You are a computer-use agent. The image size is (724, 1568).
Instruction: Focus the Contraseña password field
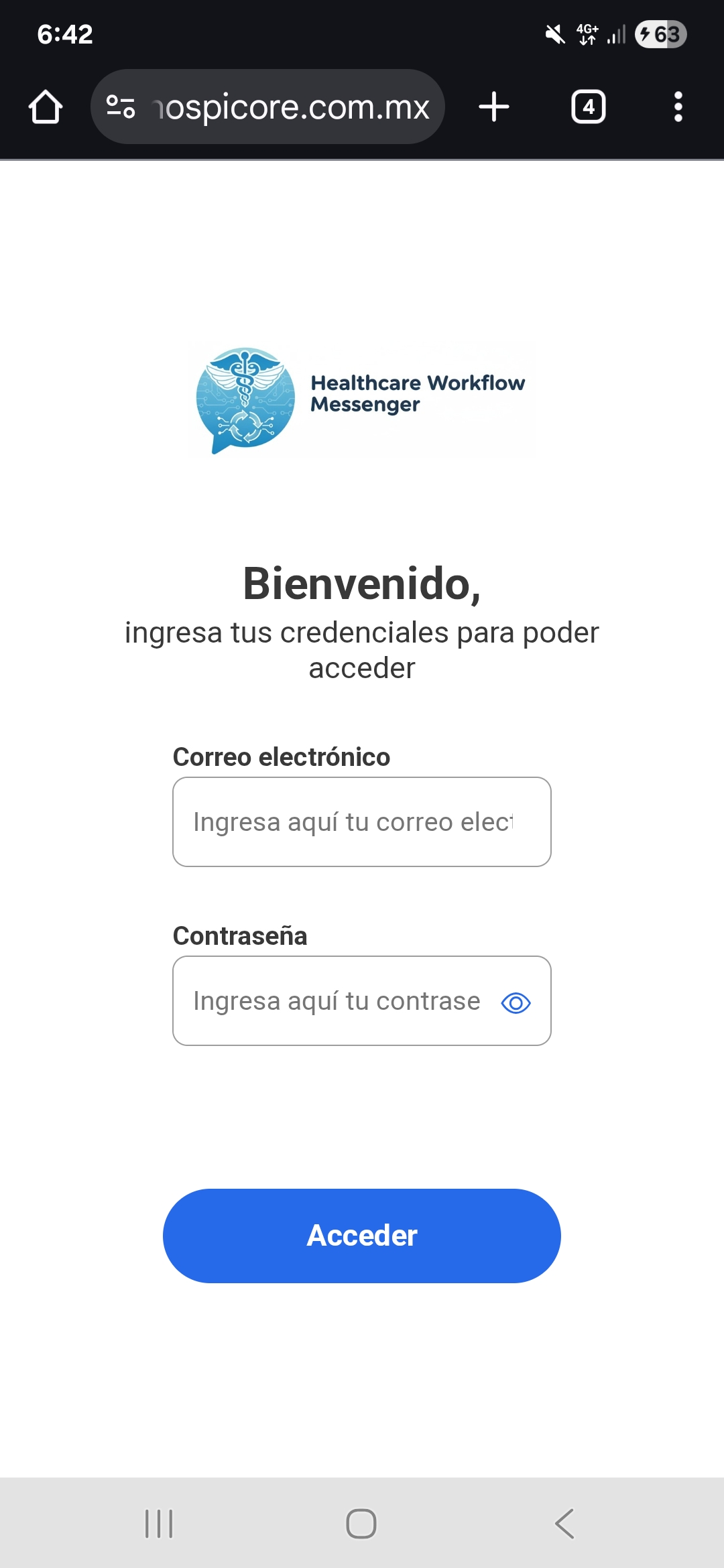335,1000
